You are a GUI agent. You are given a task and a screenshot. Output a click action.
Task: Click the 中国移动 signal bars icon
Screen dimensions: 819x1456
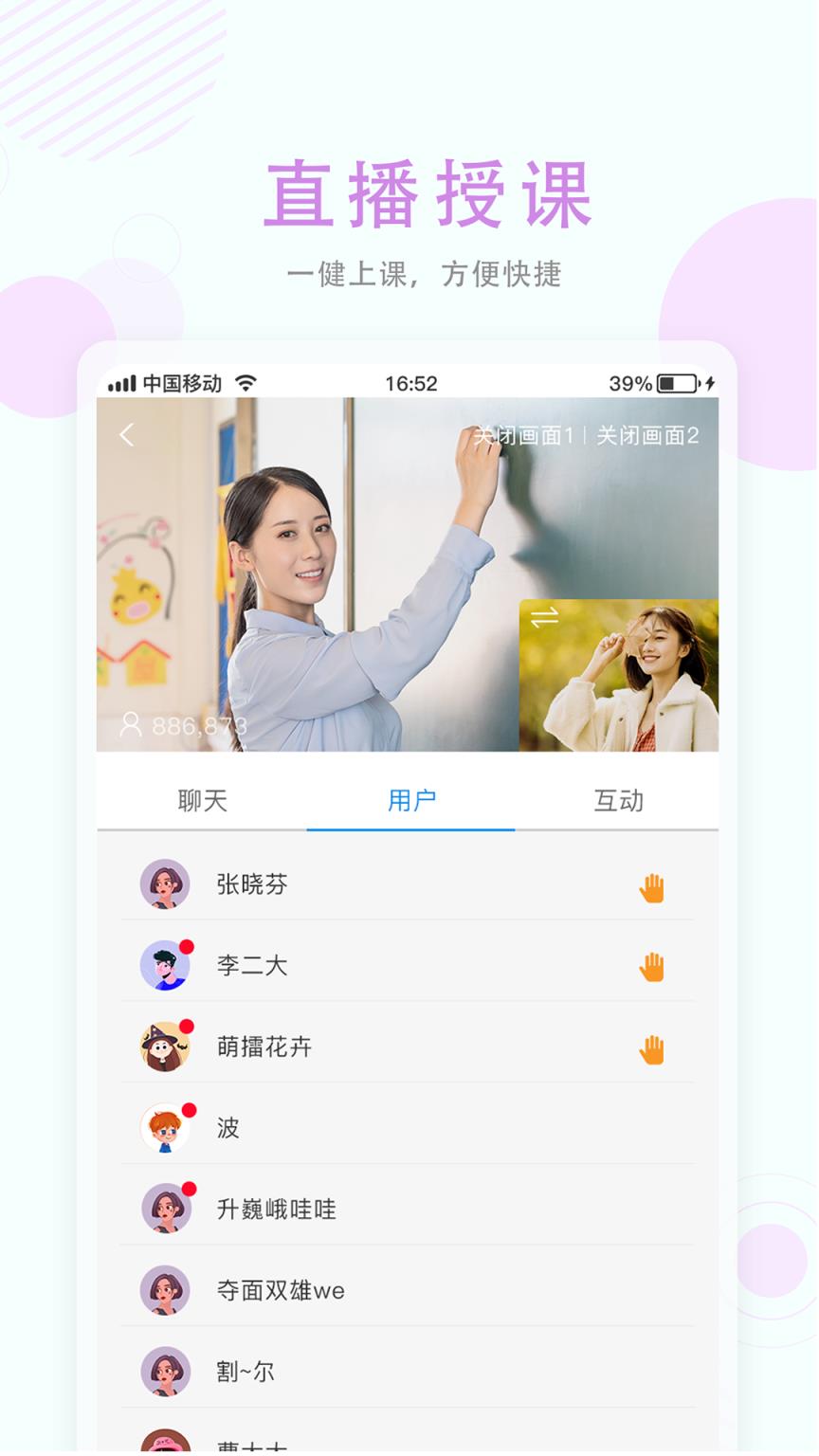pos(121,383)
